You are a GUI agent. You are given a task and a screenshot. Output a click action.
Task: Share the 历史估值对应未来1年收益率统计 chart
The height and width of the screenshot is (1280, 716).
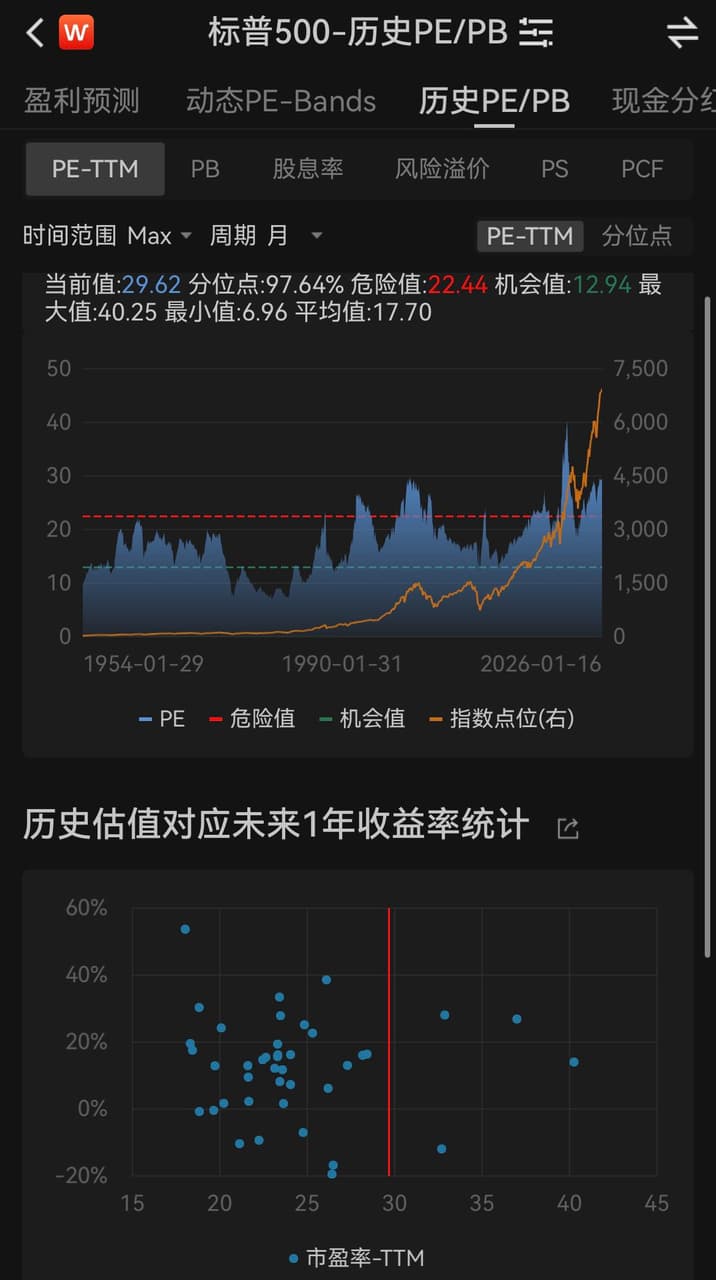[567, 828]
